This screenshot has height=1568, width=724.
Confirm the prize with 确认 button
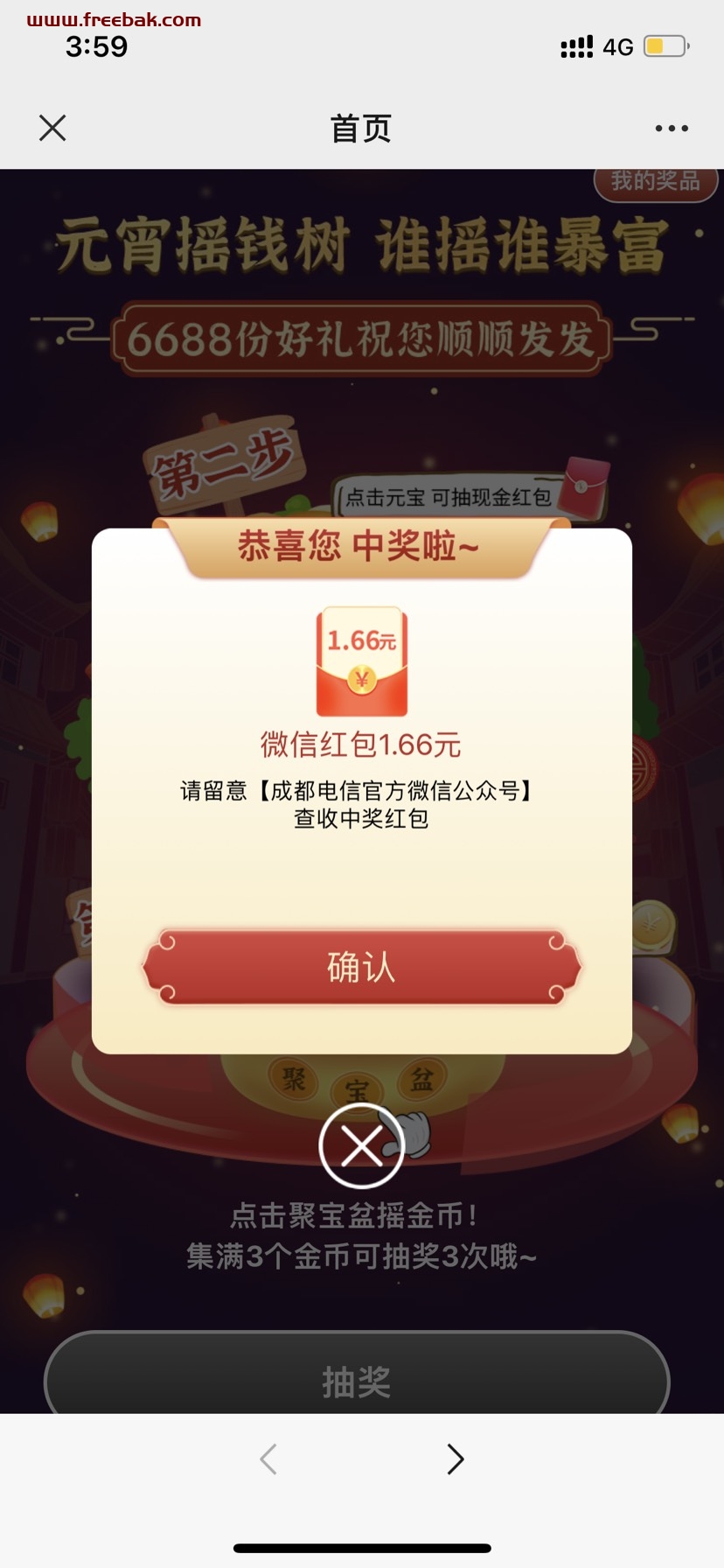[x=362, y=967]
